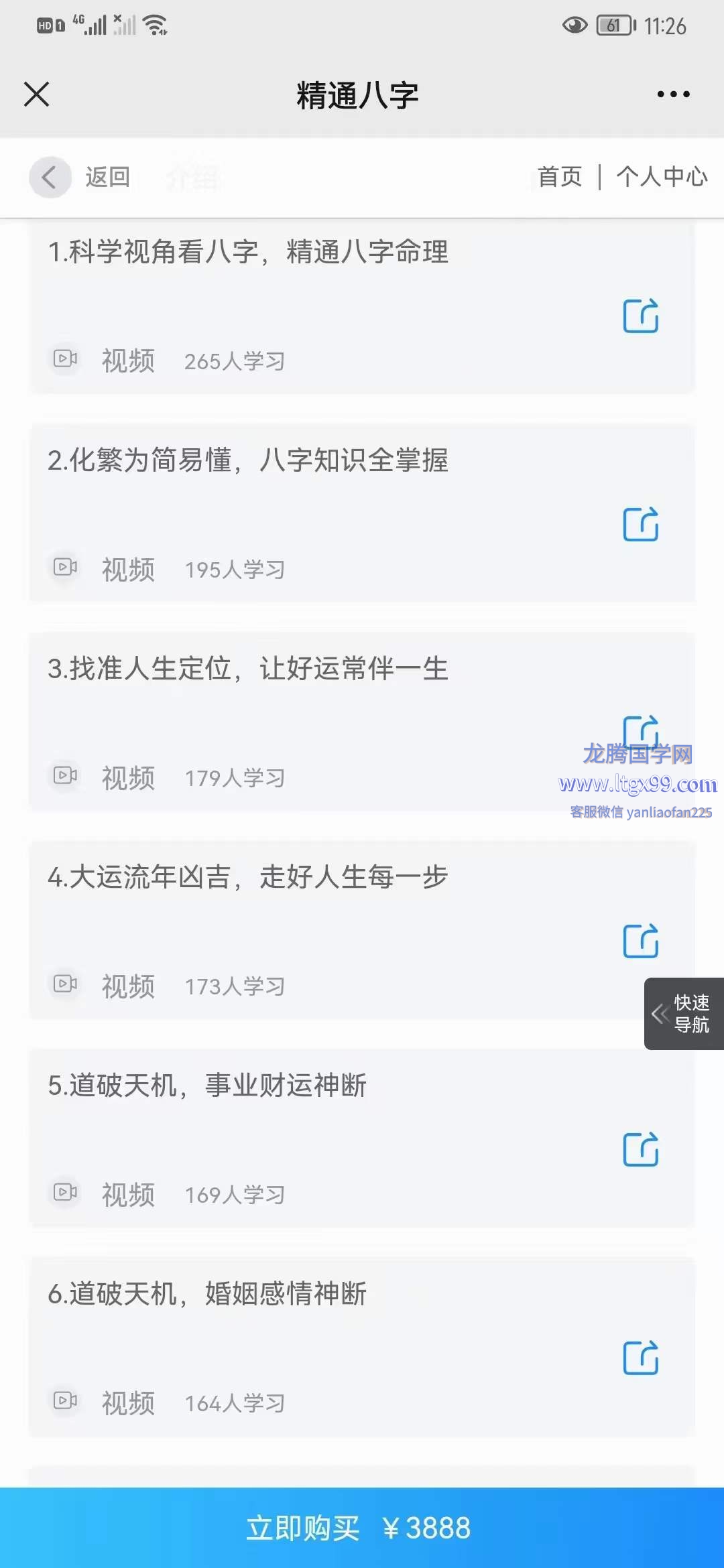Share lesson 1.科学视角看八字

coord(641,316)
